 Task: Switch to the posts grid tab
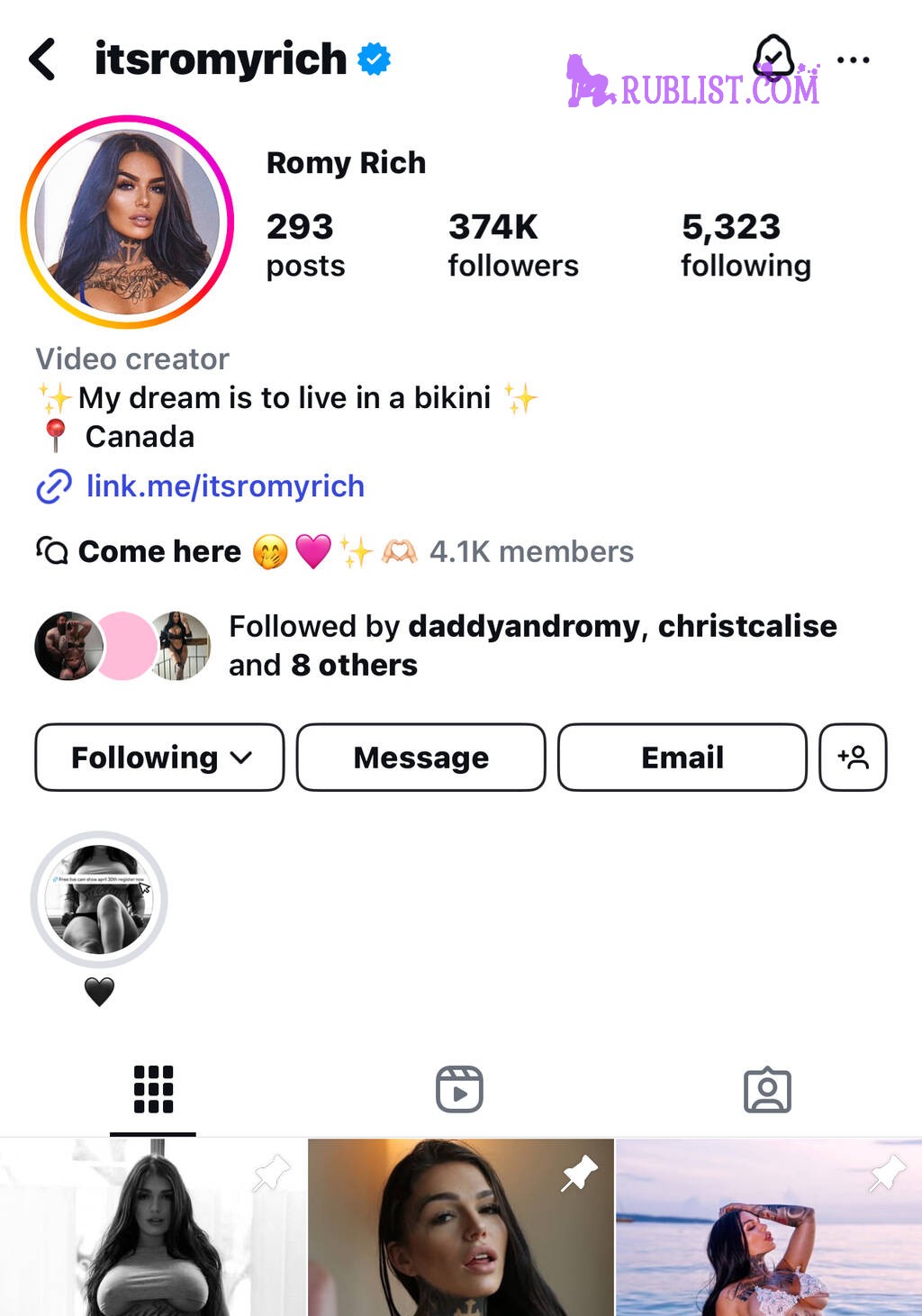(x=153, y=1090)
